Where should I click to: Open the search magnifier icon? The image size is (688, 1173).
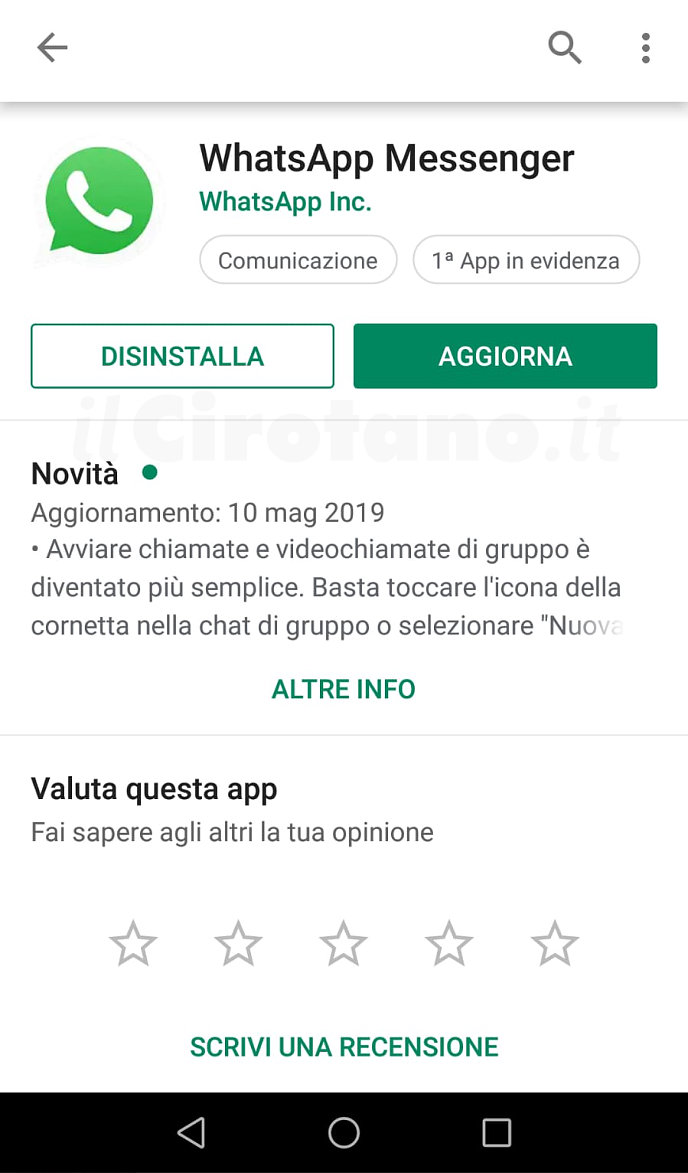[565, 47]
